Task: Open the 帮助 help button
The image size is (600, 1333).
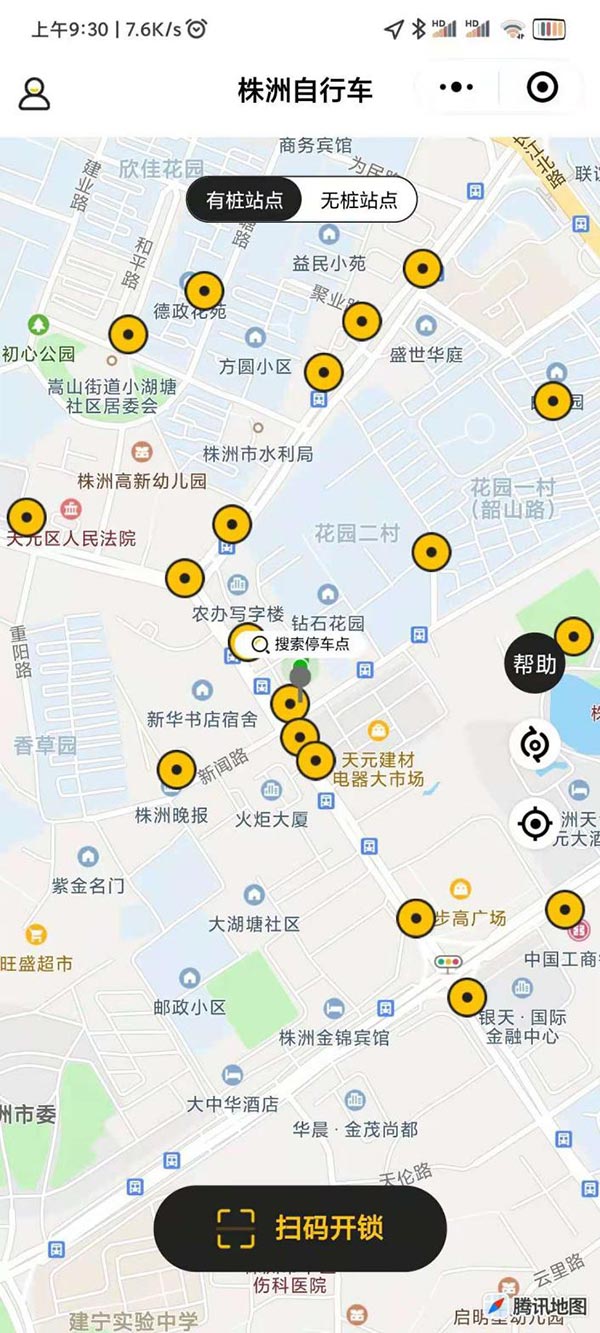Action: 535,664
